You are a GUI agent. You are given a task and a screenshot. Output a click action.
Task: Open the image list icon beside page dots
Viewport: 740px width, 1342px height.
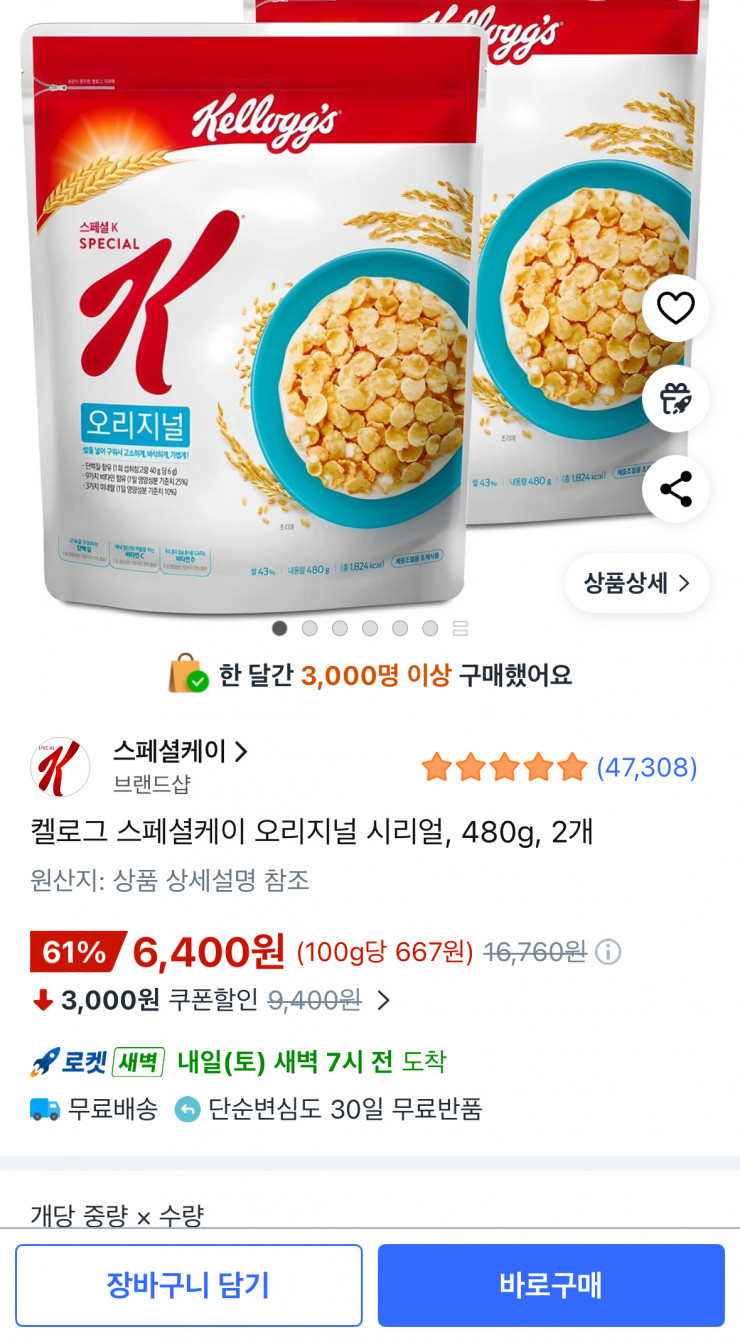(461, 628)
